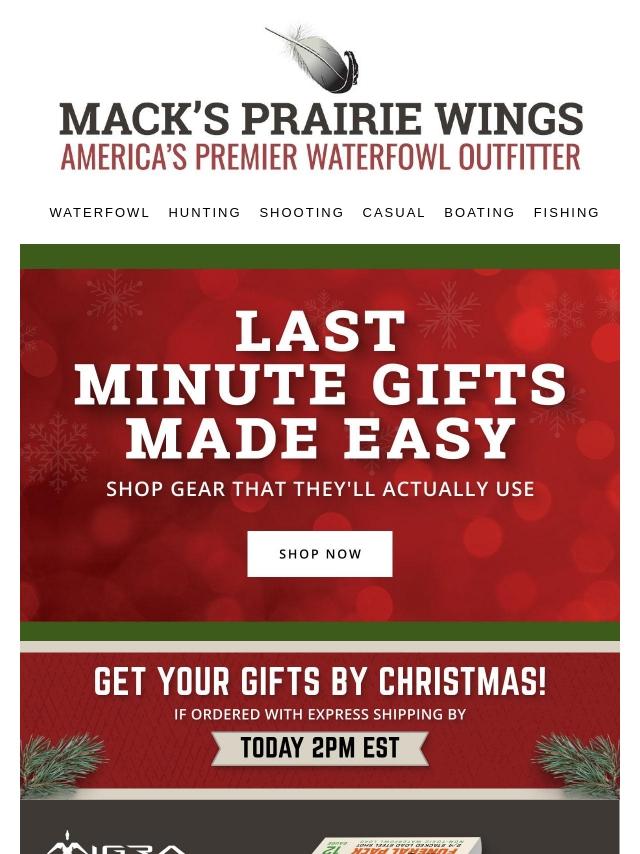This screenshot has height=854, width=640.
Task: Select the Shooting category
Action: point(301,212)
